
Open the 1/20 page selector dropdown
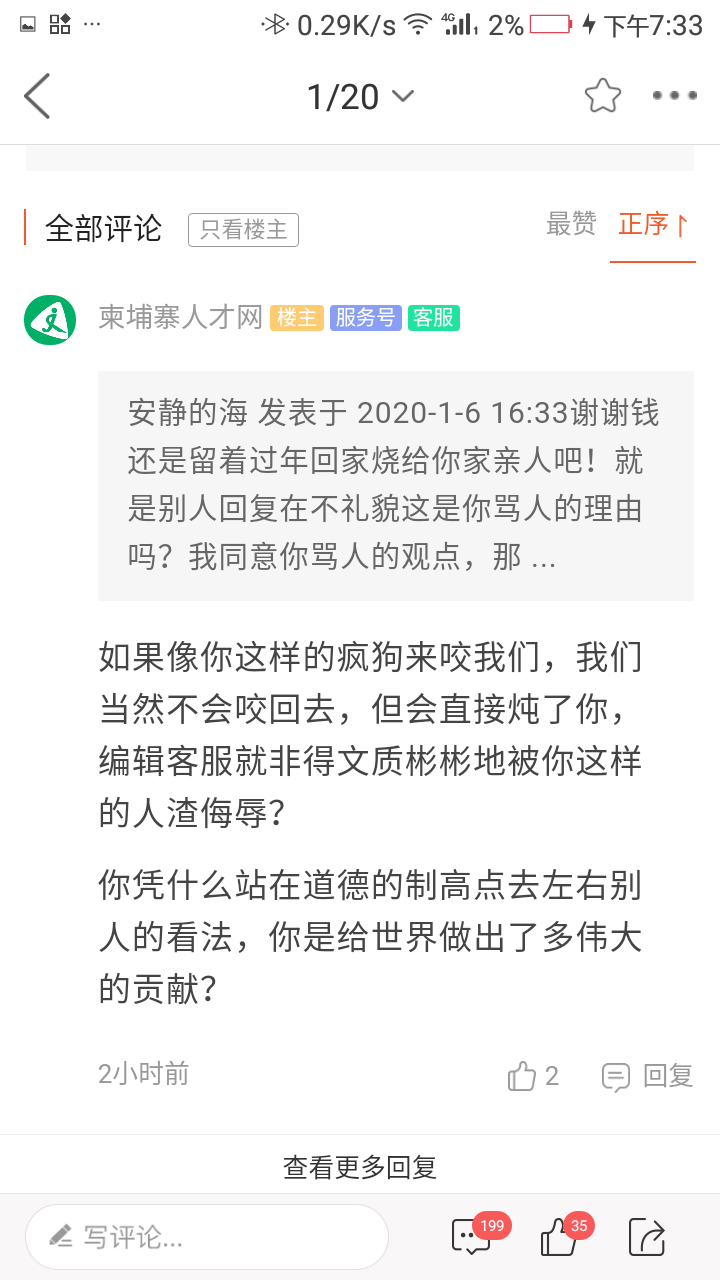360,97
